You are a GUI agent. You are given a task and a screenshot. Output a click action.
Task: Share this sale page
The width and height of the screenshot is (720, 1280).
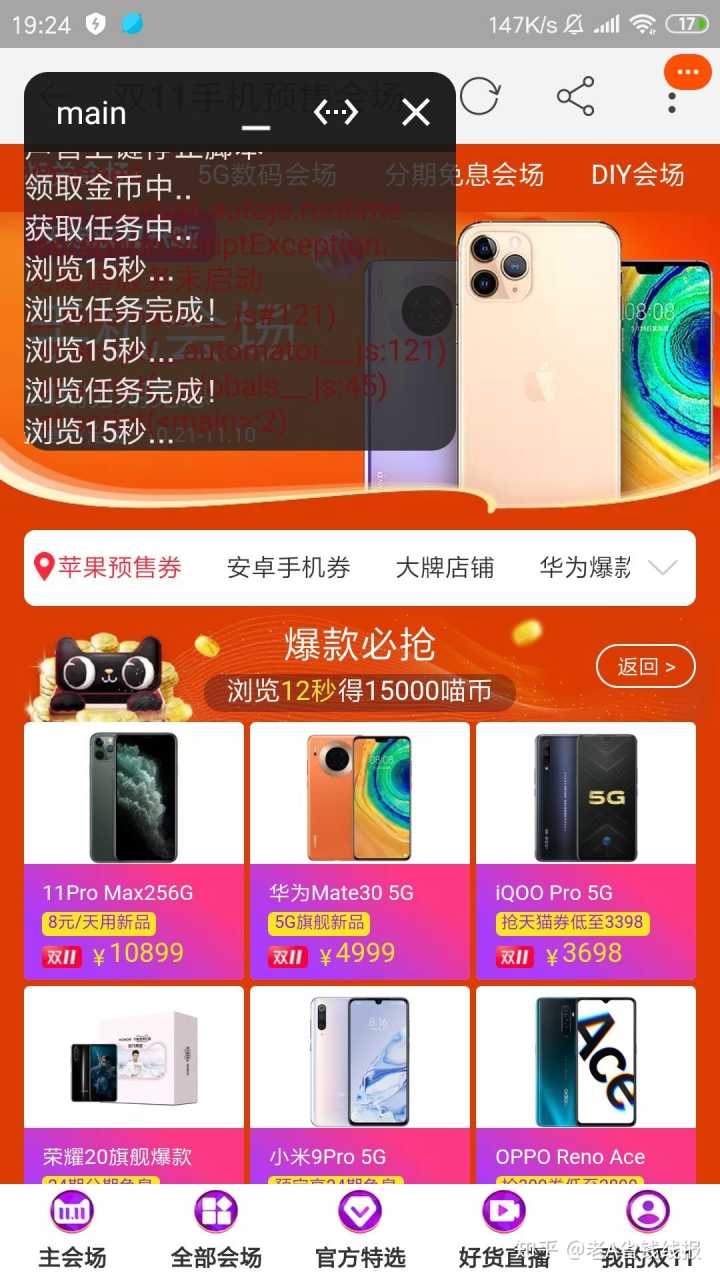(575, 97)
